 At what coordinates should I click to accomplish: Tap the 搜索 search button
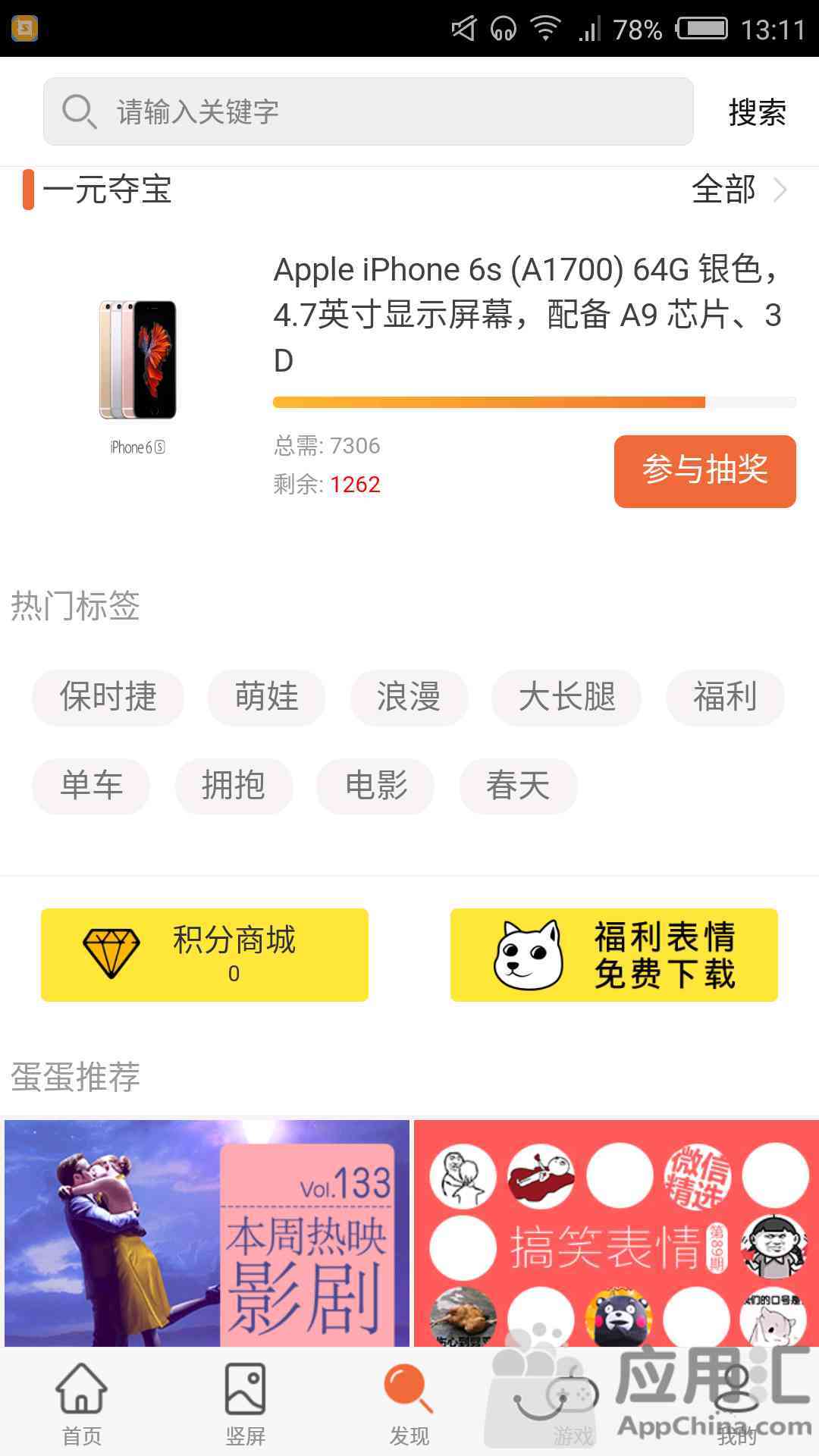756,112
